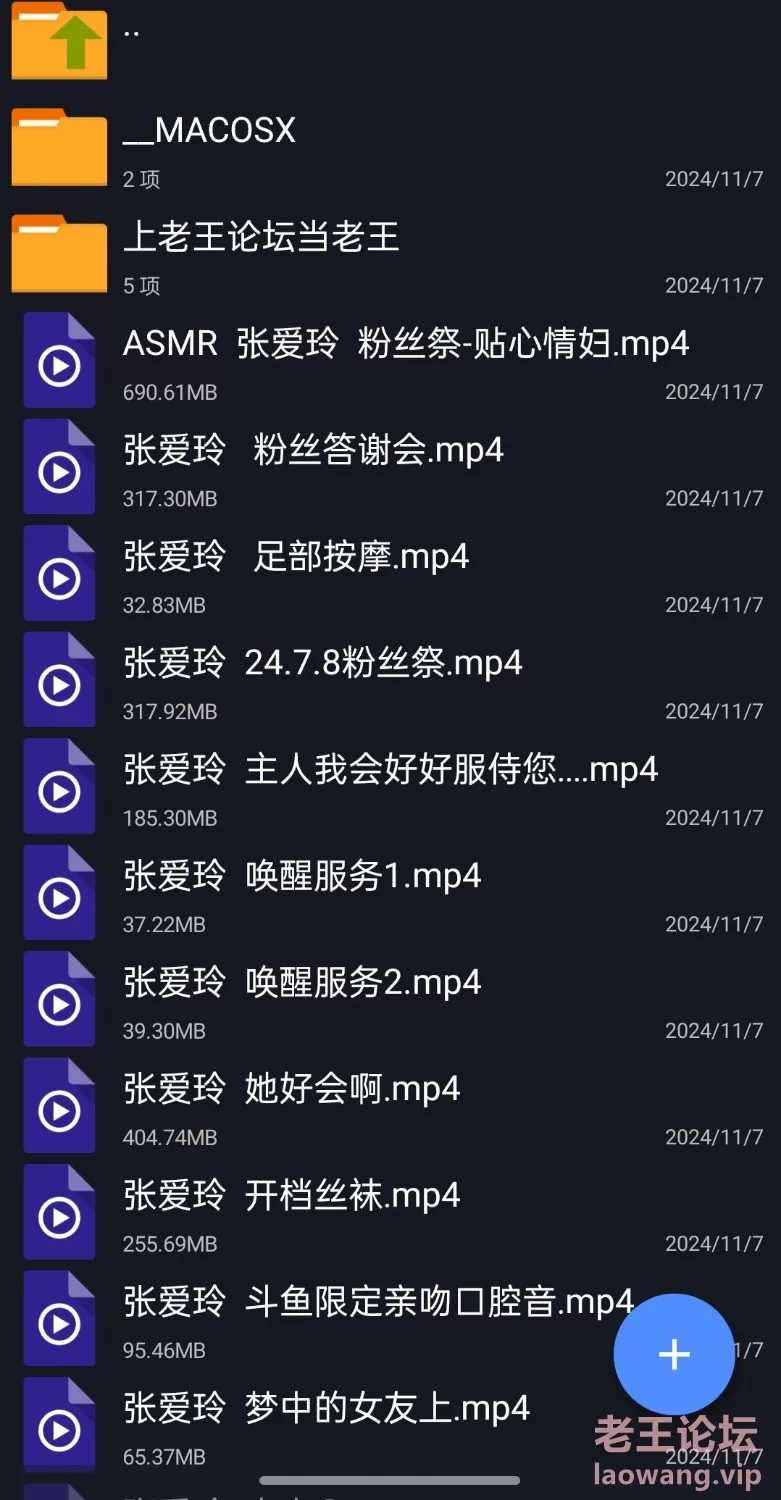Open the 足部按摩.mp4 file
Viewport: 781px width, 1500px height.
[x=390, y=575]
